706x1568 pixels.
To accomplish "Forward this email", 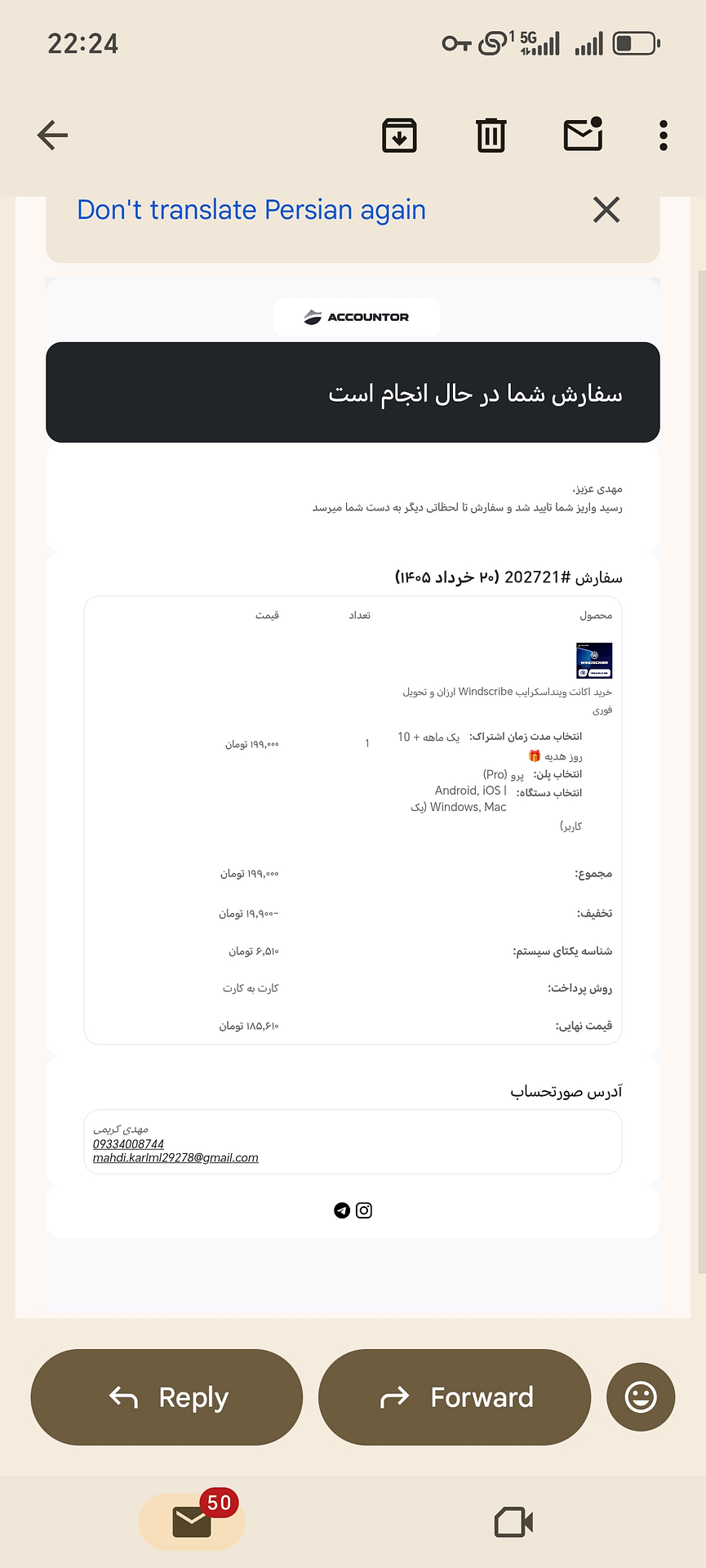I will point(455,1397).
